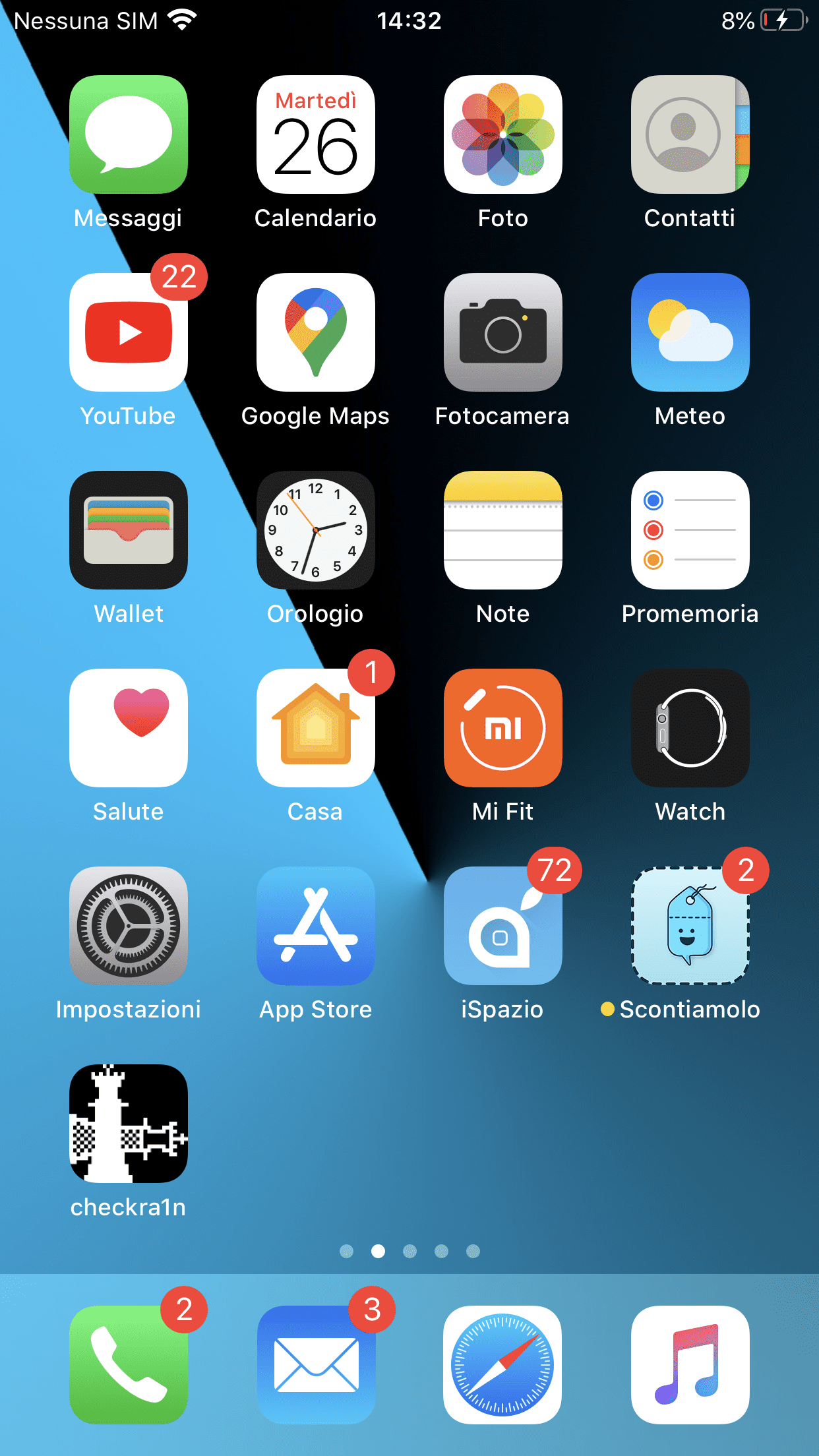This screenshot has width=819, height=1456.
Task: Open Contatti
Action: tap(690, 135)
